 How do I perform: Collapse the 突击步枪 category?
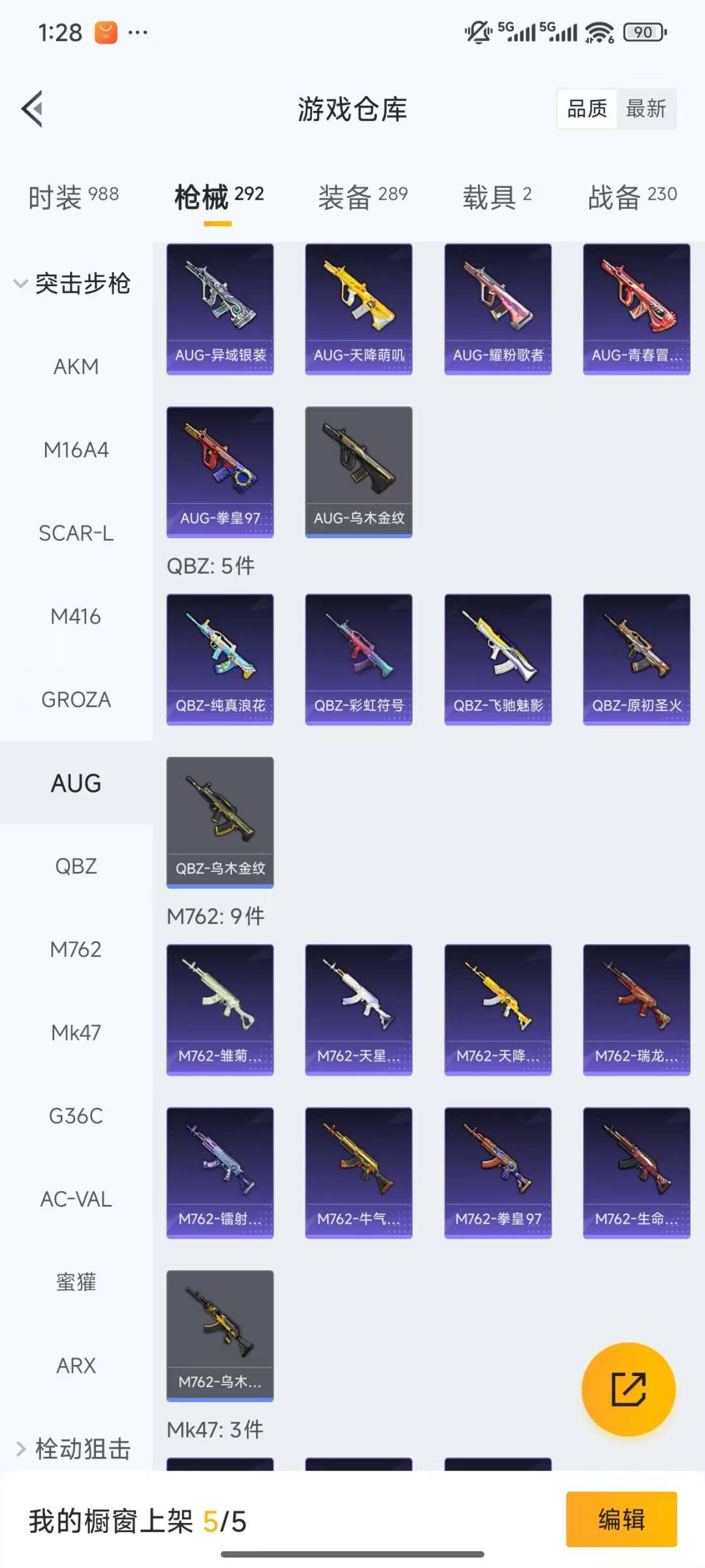coord(72,283)
